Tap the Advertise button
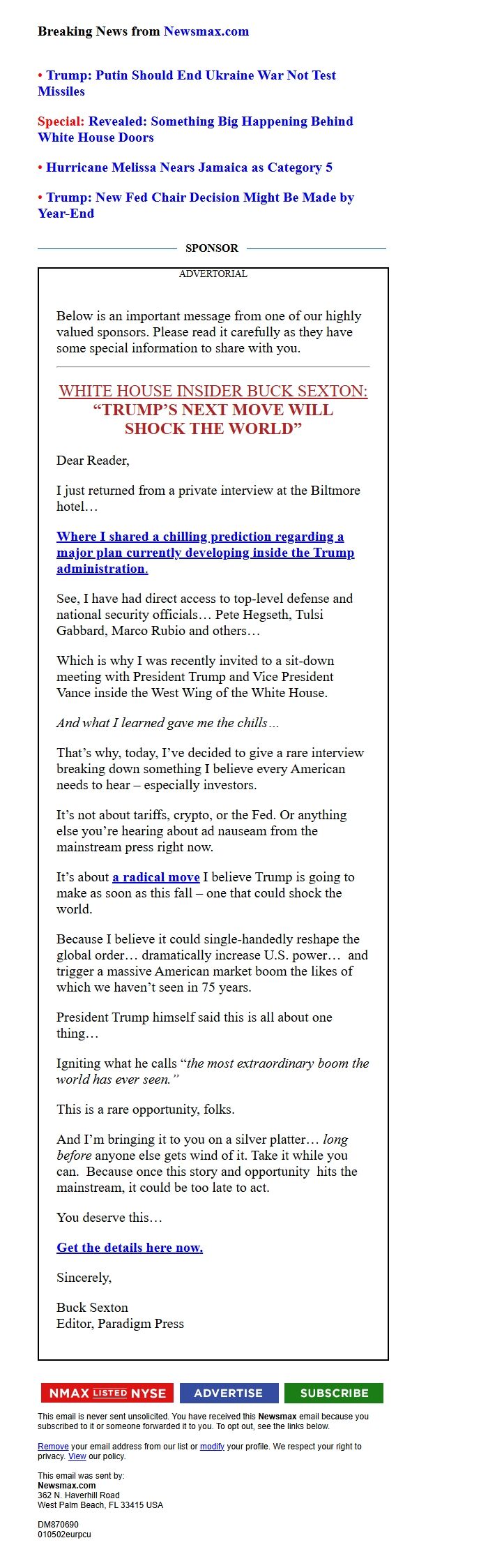 coord(229,1393)
